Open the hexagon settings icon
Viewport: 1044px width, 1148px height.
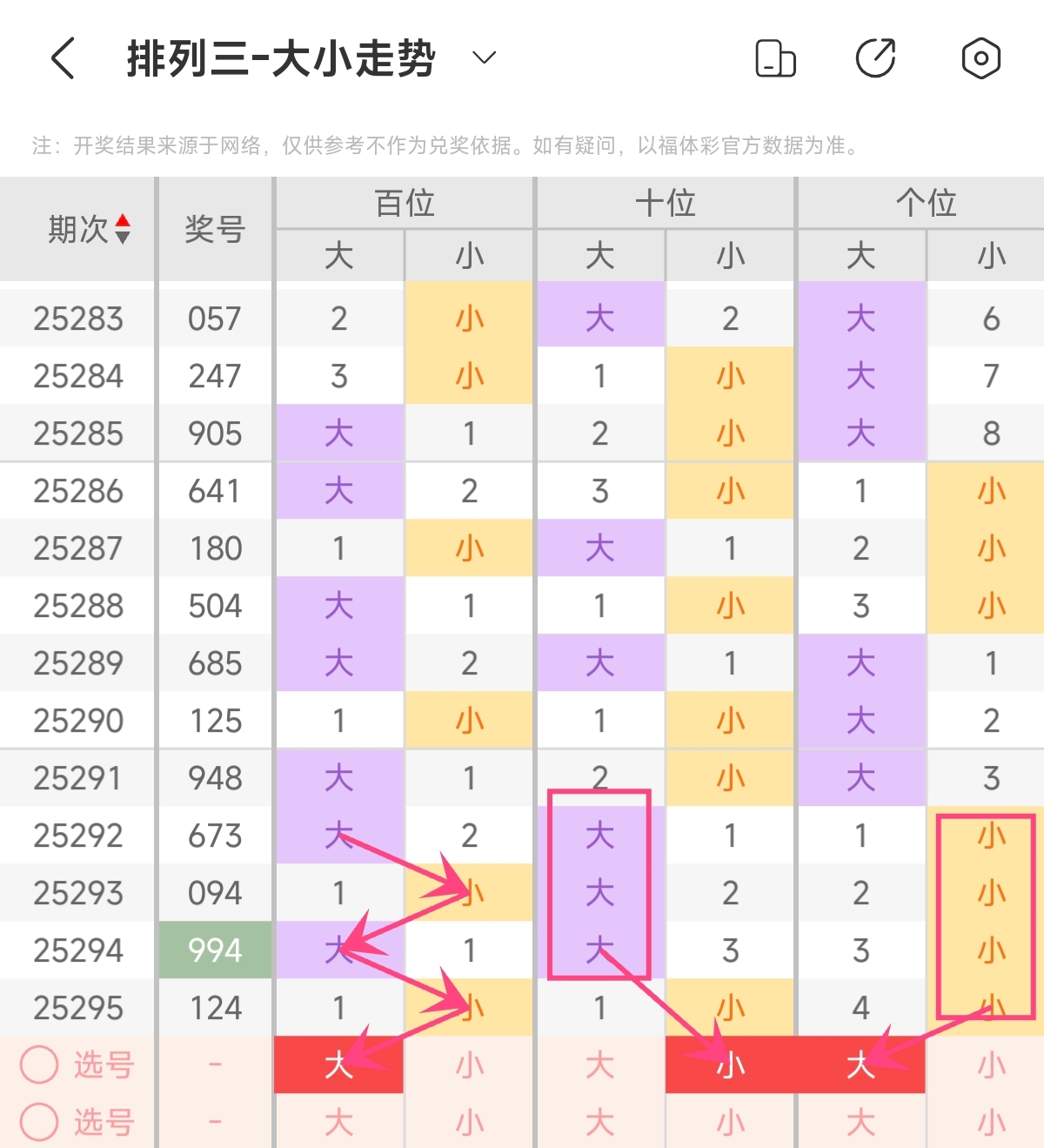pos(980,58)
